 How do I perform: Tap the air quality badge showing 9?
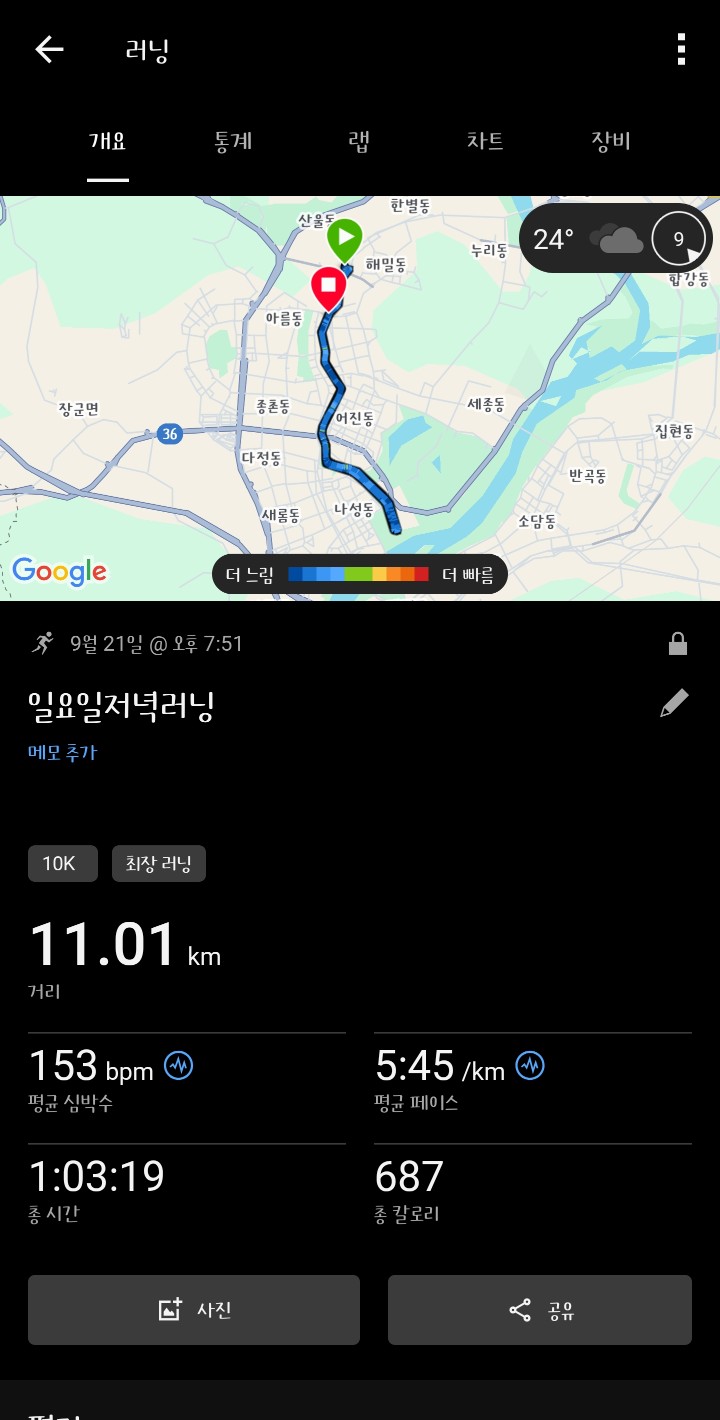(678, 238)
